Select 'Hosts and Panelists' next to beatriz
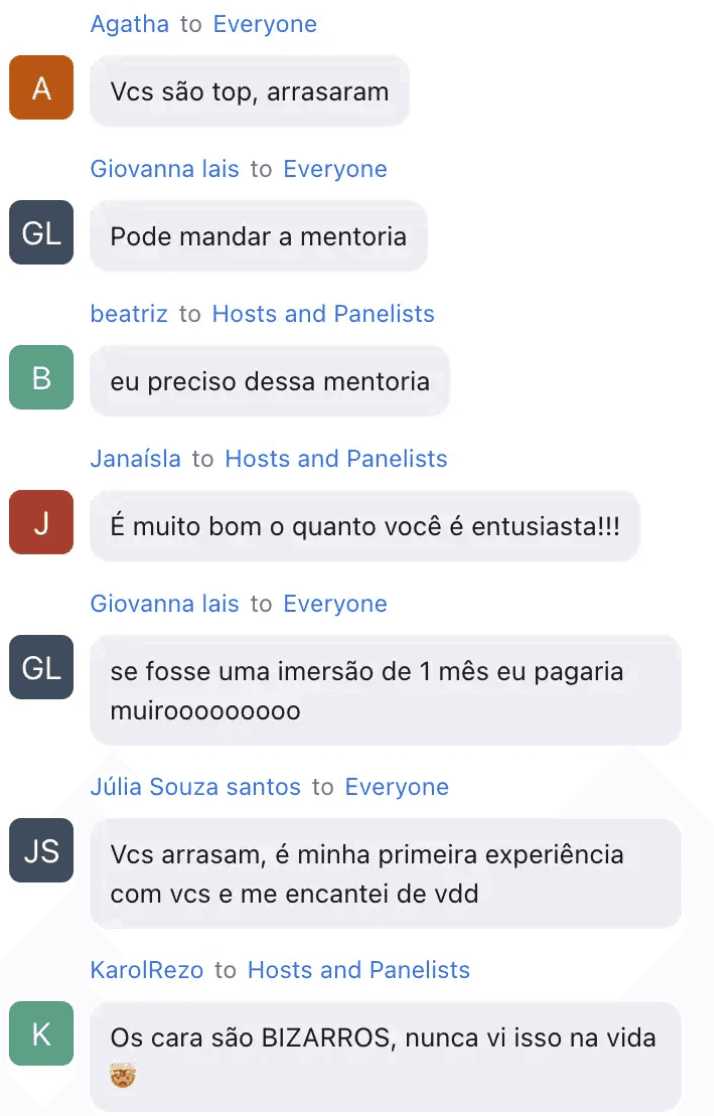The height and width of the screenshot is (1116, 714). pyautogui.click(x=323, y=314)
